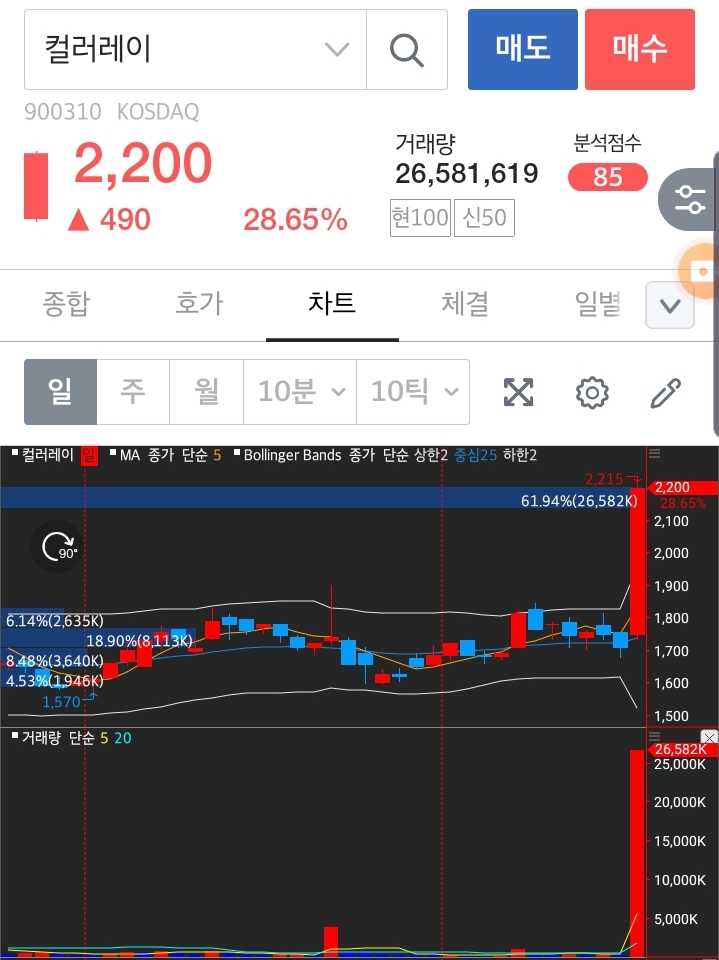Viewport: 719px width, 960px height.
Task: Open chart settings gear
Action: click(592, 393)
